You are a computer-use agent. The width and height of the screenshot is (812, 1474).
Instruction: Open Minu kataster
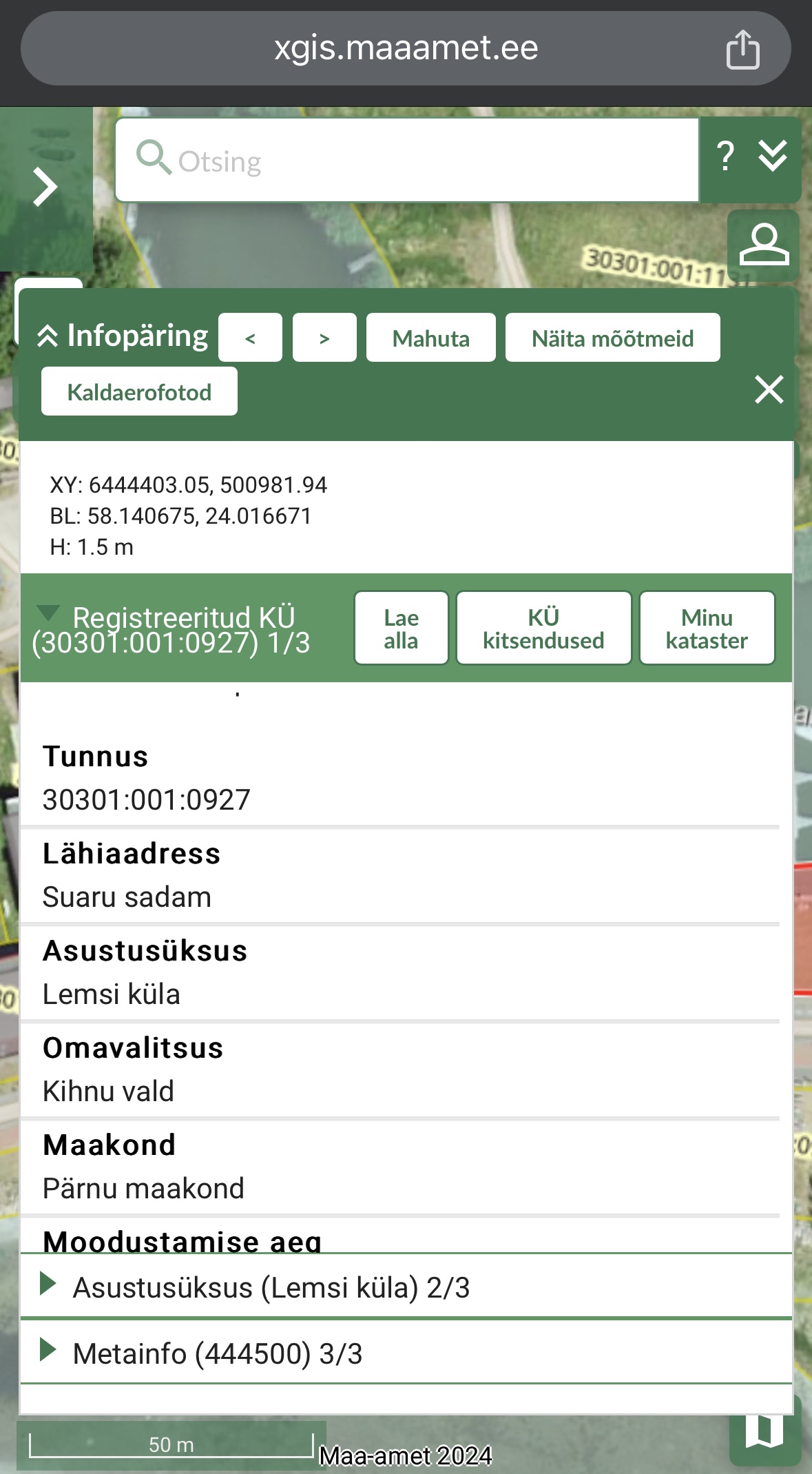pyautogui.click(x=707, y=628)
